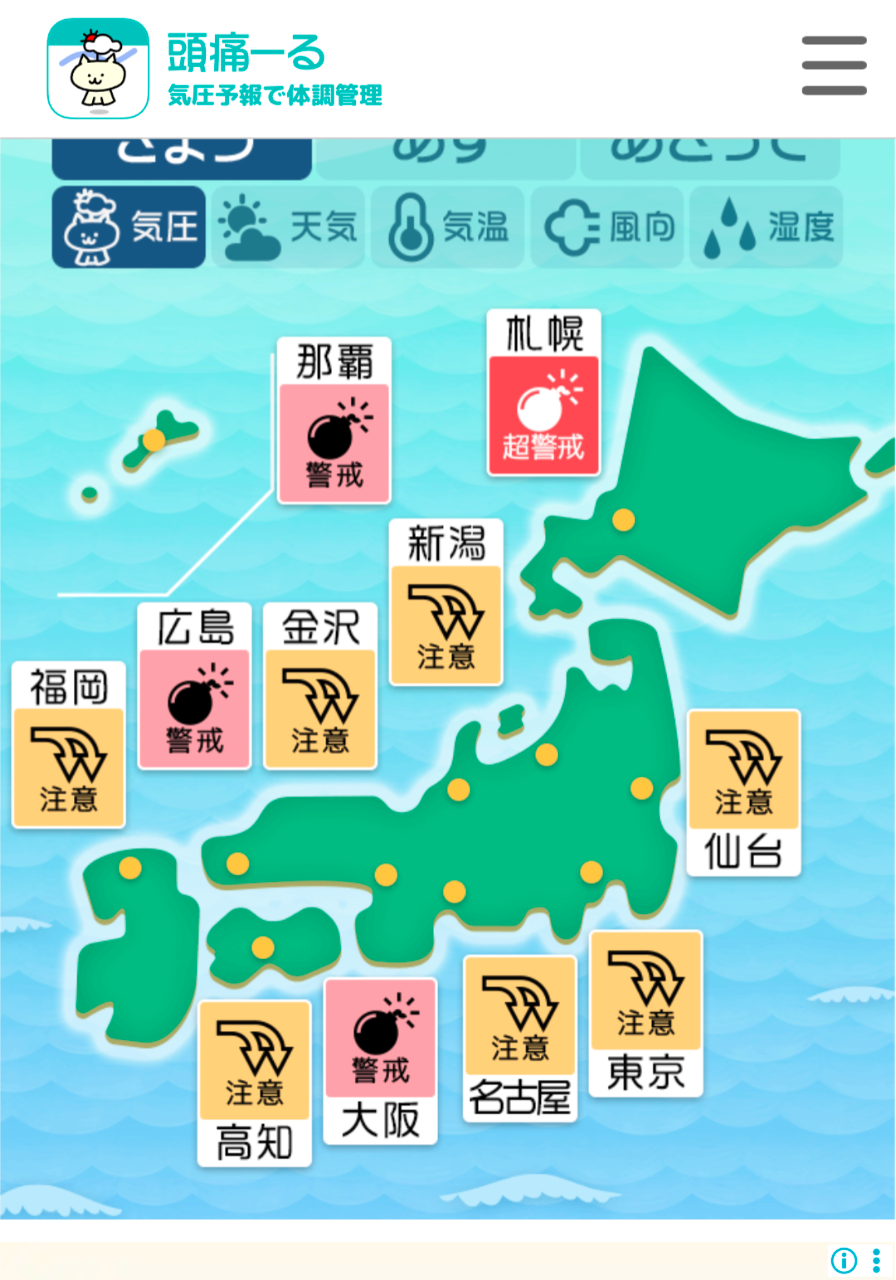Open the 新潟 forecast card
The image size is (896, 1280).
tap(446, 602)
